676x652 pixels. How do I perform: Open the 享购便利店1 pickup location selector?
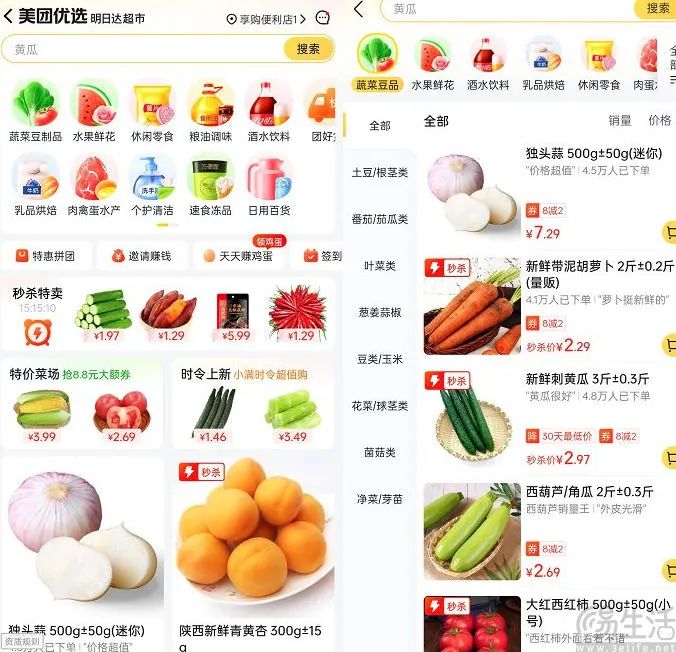265,19
